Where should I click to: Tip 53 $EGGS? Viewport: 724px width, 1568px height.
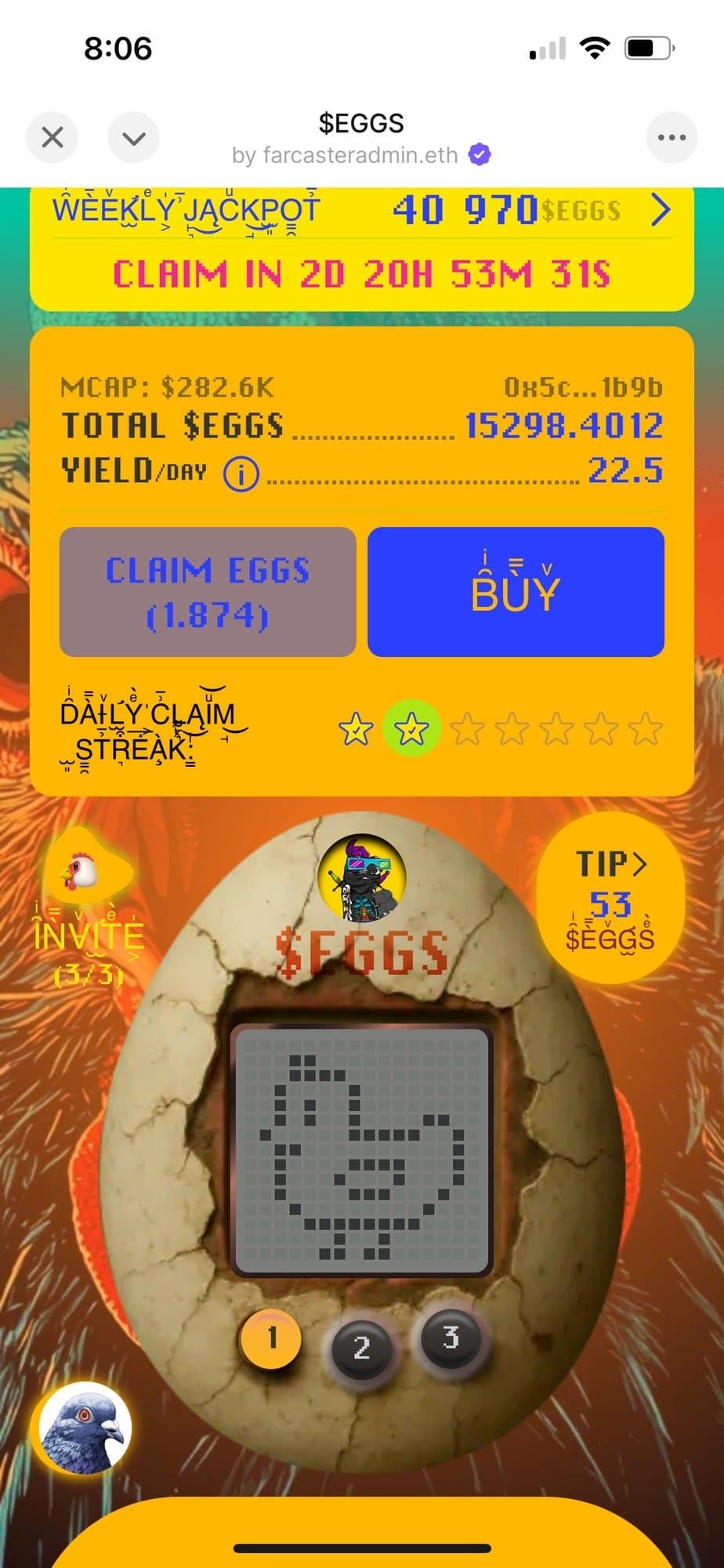click(x=610, y=898)
